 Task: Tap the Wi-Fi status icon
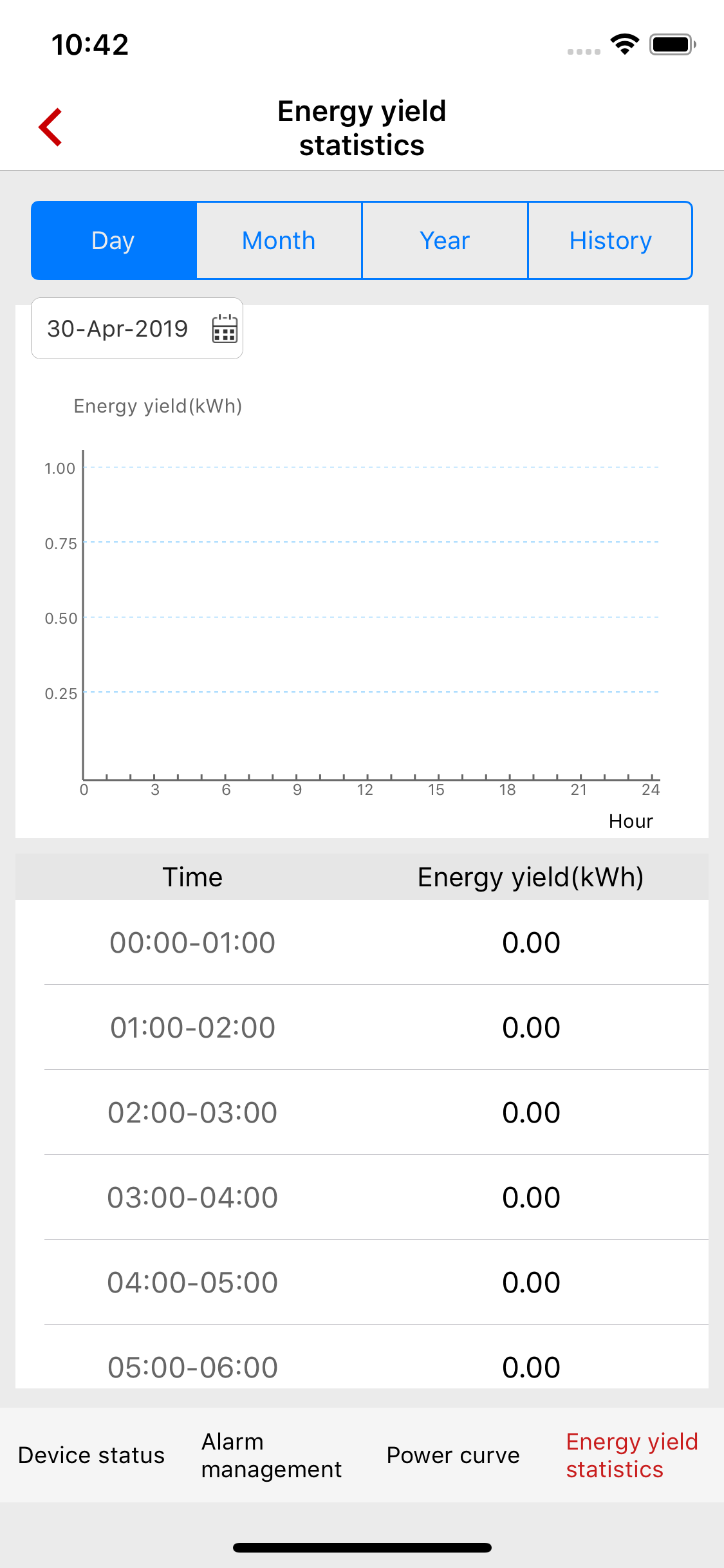(622, 44)
